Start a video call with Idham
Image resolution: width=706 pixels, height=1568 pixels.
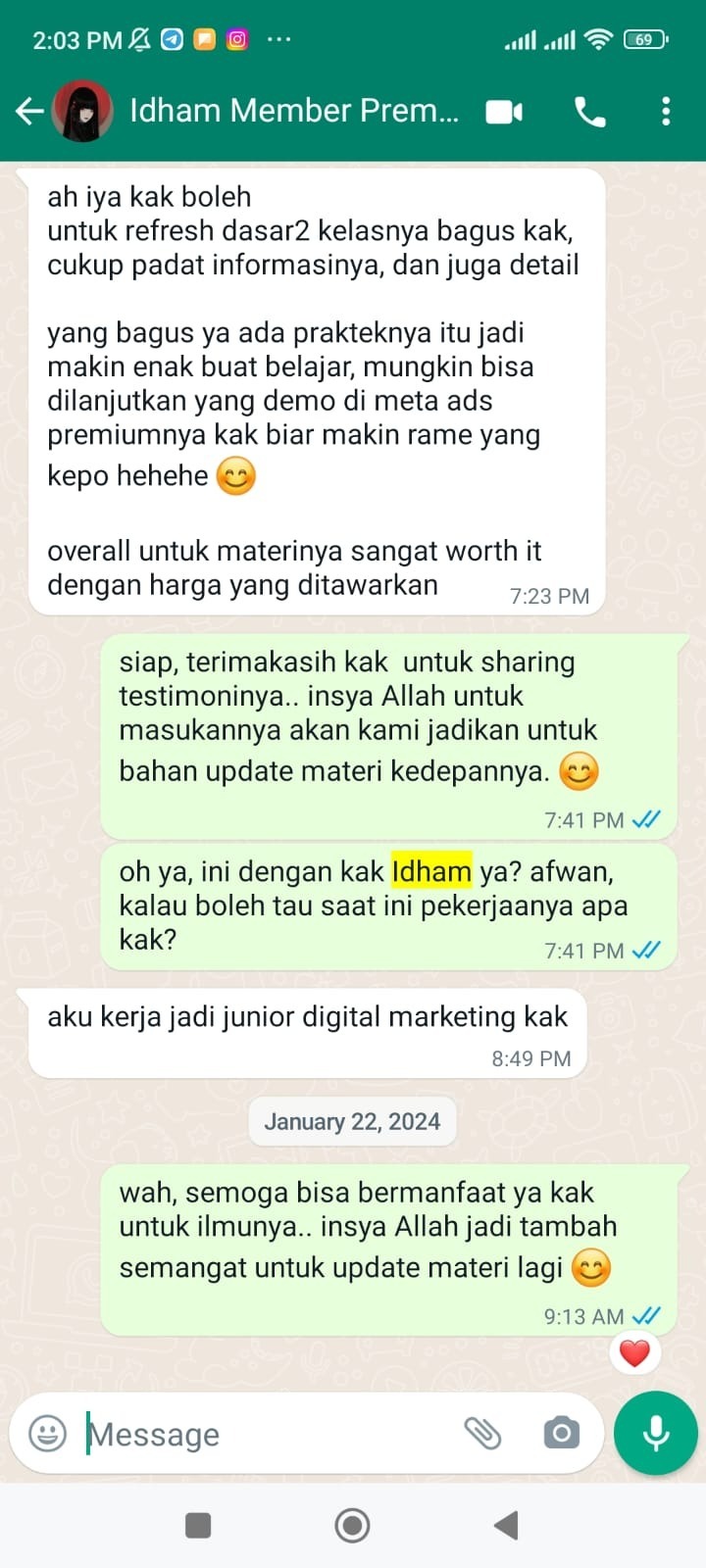tap(504, 112)
